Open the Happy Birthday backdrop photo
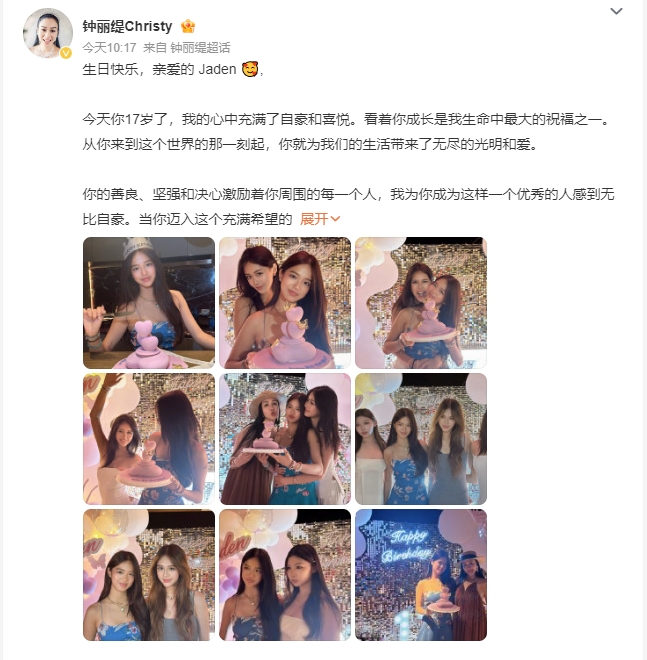647x660 pixels. pyautogui.click(x=421, y=575)
